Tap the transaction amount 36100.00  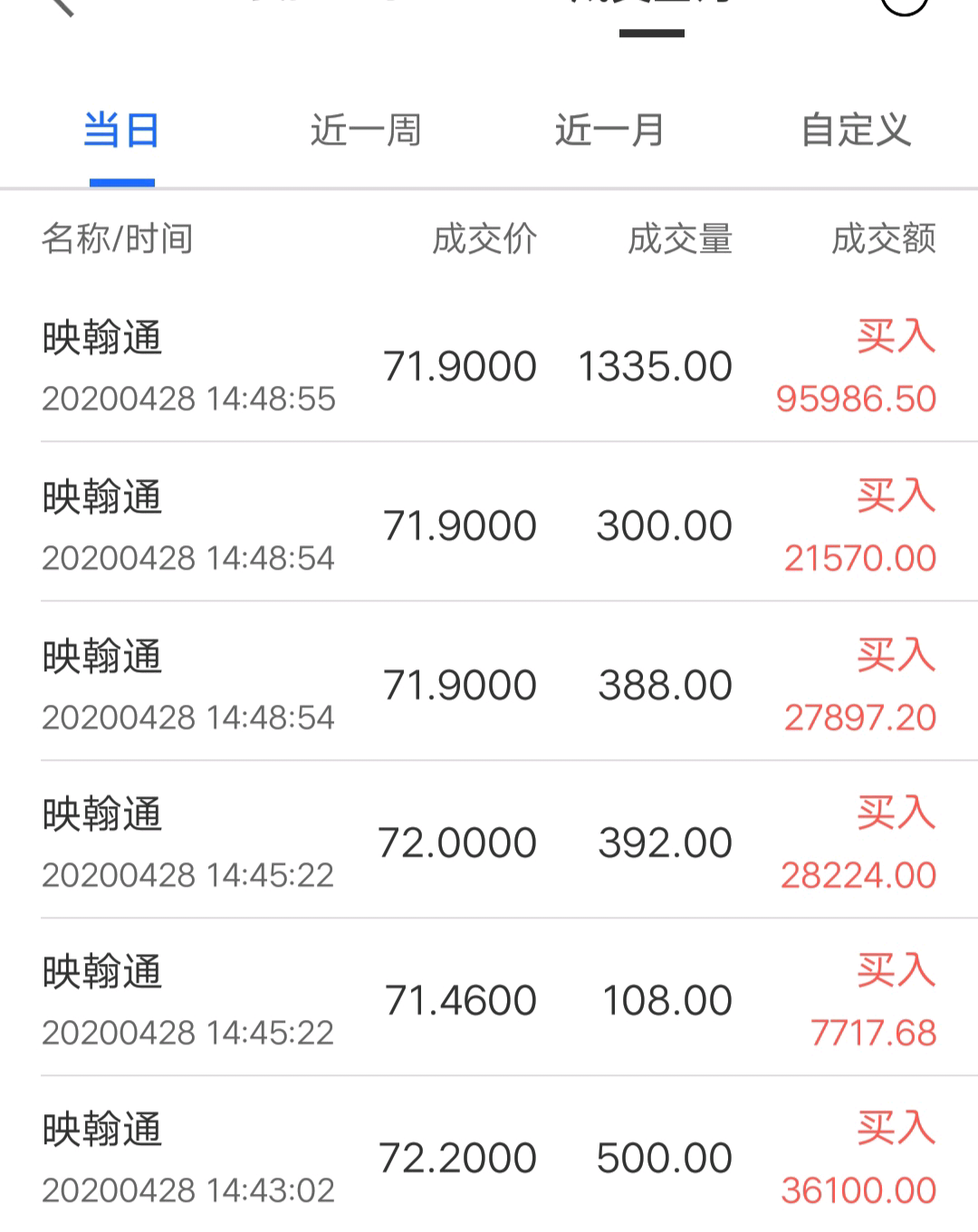[x=858, y=1189]
